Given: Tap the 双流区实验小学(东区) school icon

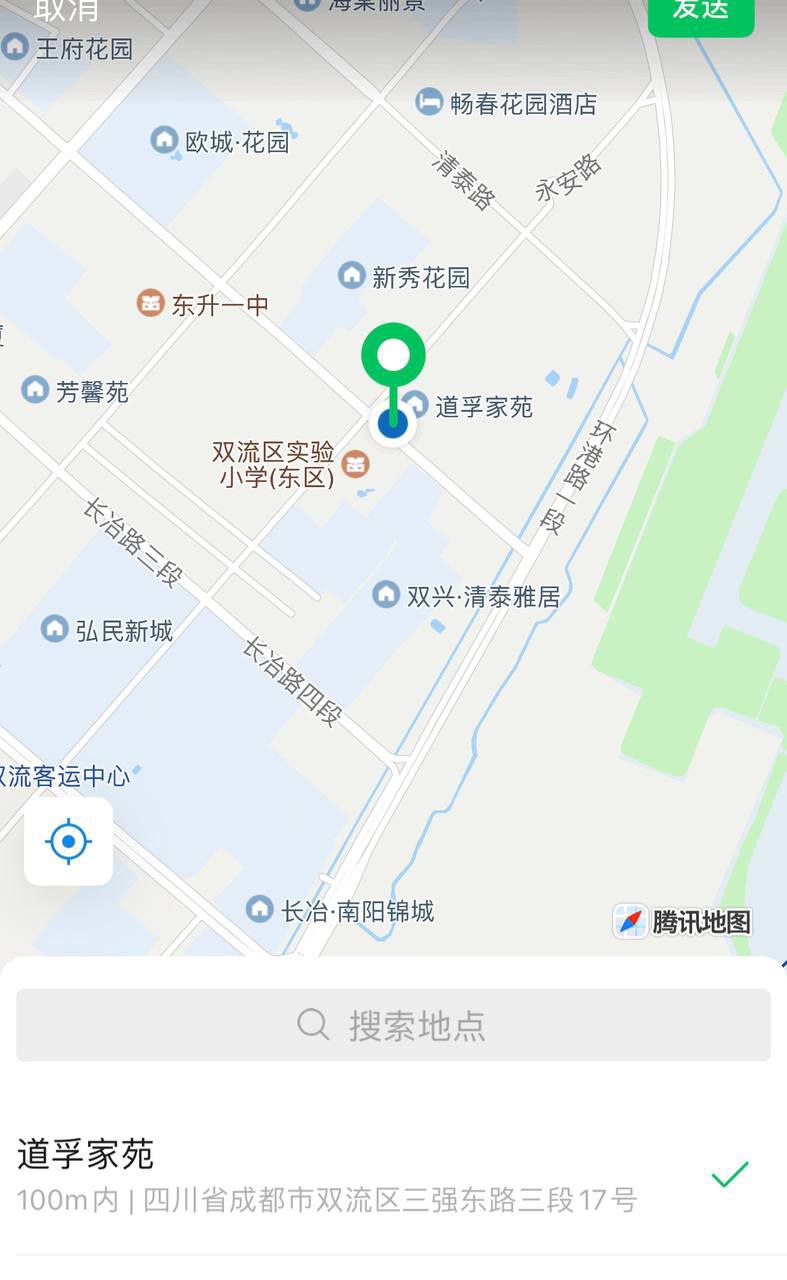Looking at the screenshot, I should 355,464.
